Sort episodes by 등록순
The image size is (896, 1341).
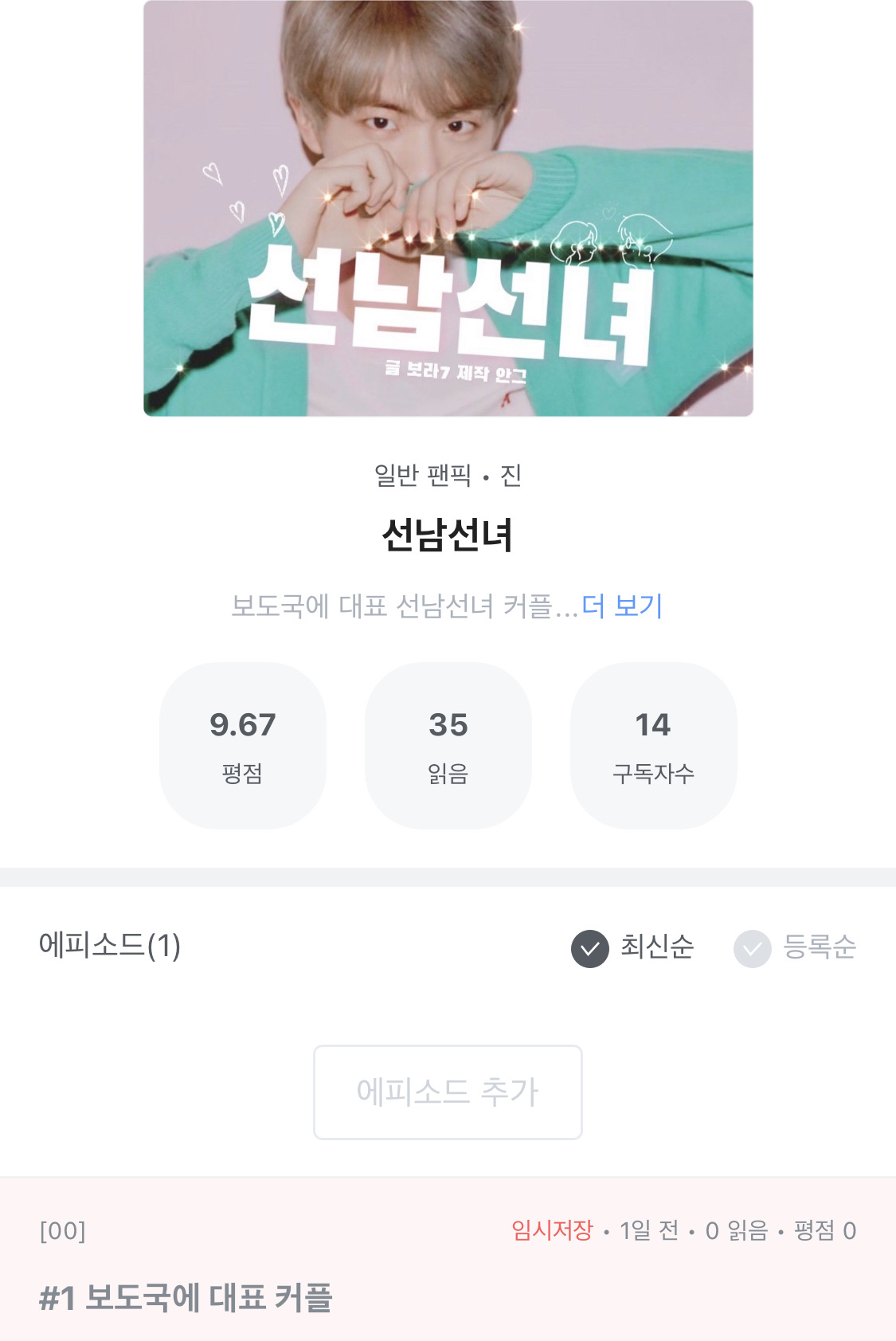[x=796, y=947]
